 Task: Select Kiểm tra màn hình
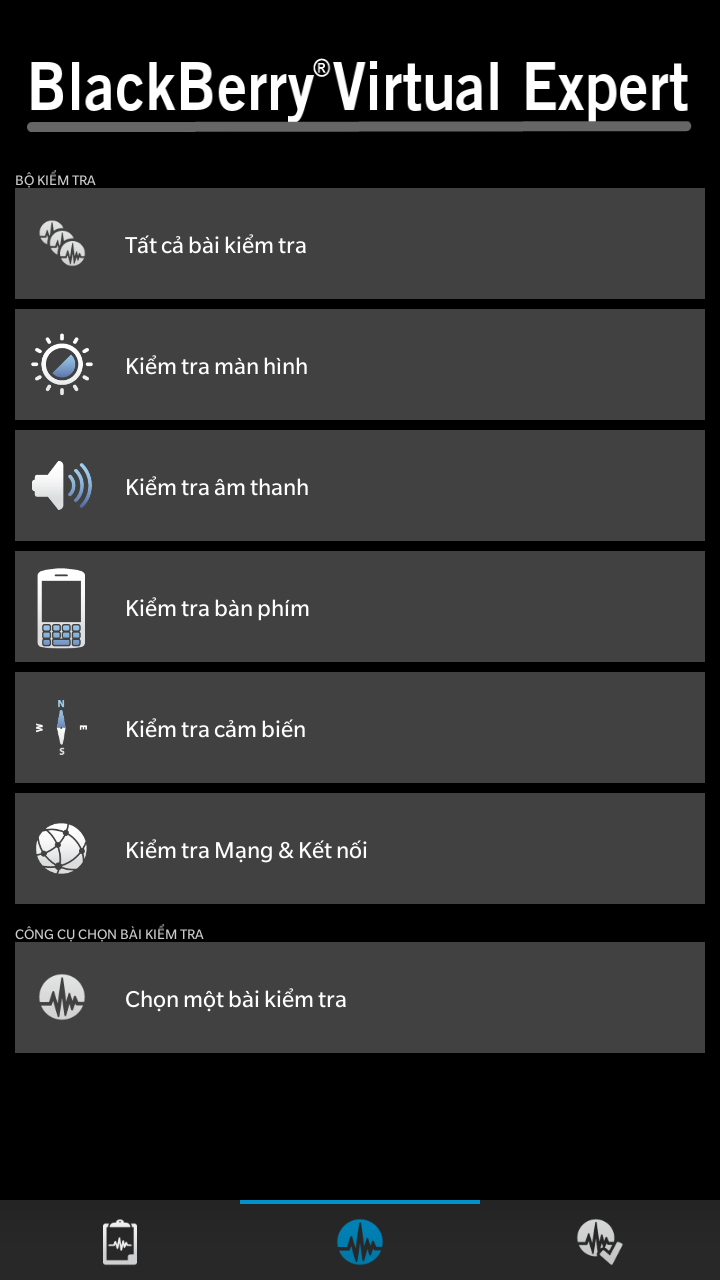(360, 365)
